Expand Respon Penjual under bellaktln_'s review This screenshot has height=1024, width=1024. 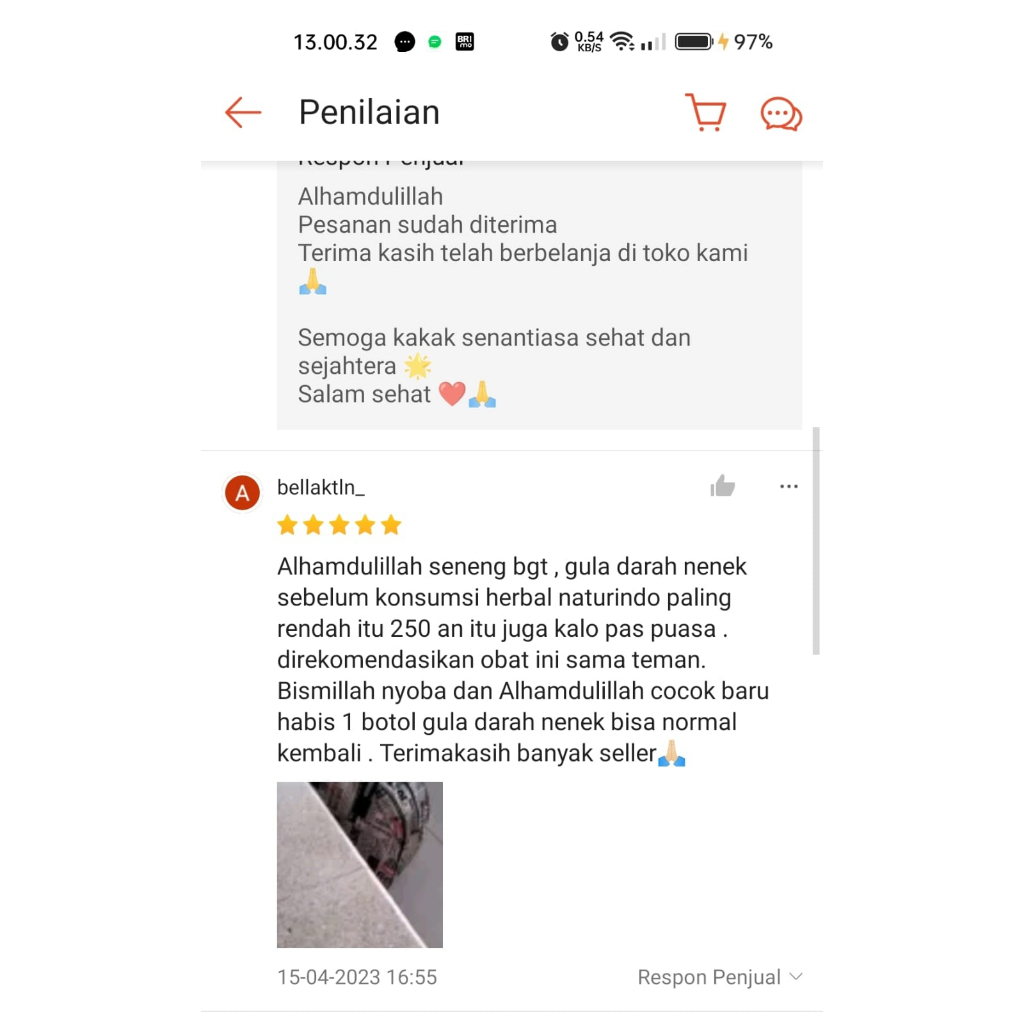(720, 977)
